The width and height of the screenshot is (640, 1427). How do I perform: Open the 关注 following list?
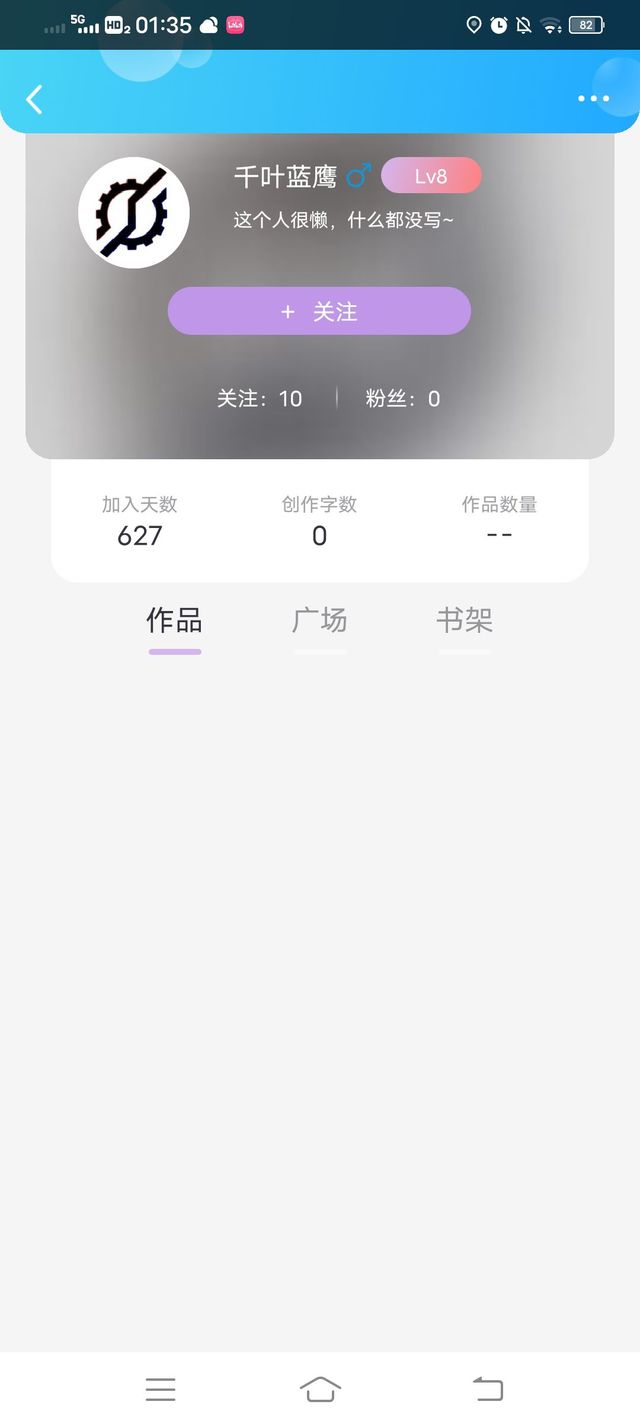click(x=260, y=399)
